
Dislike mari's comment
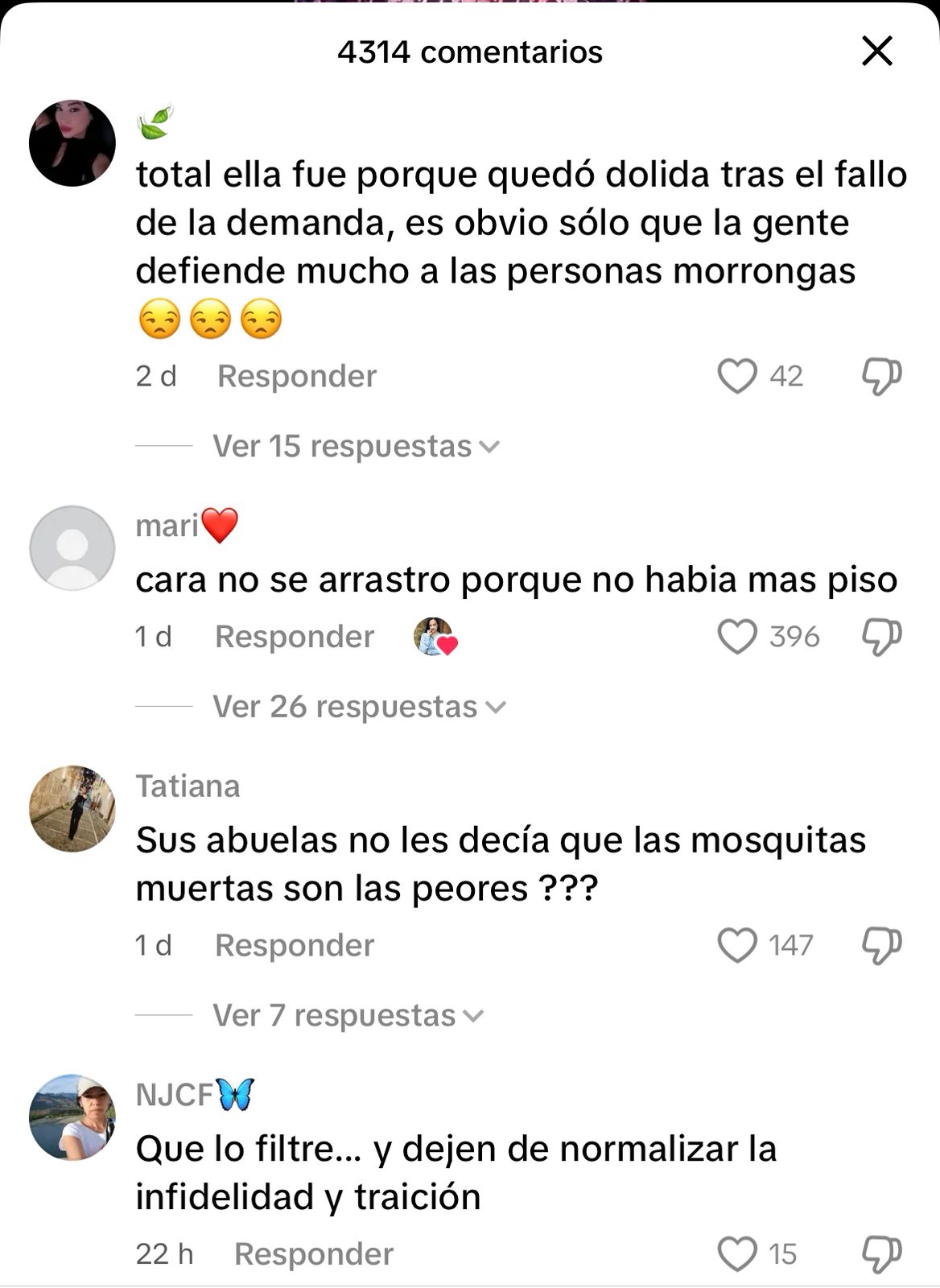click(x=881, y=637)
